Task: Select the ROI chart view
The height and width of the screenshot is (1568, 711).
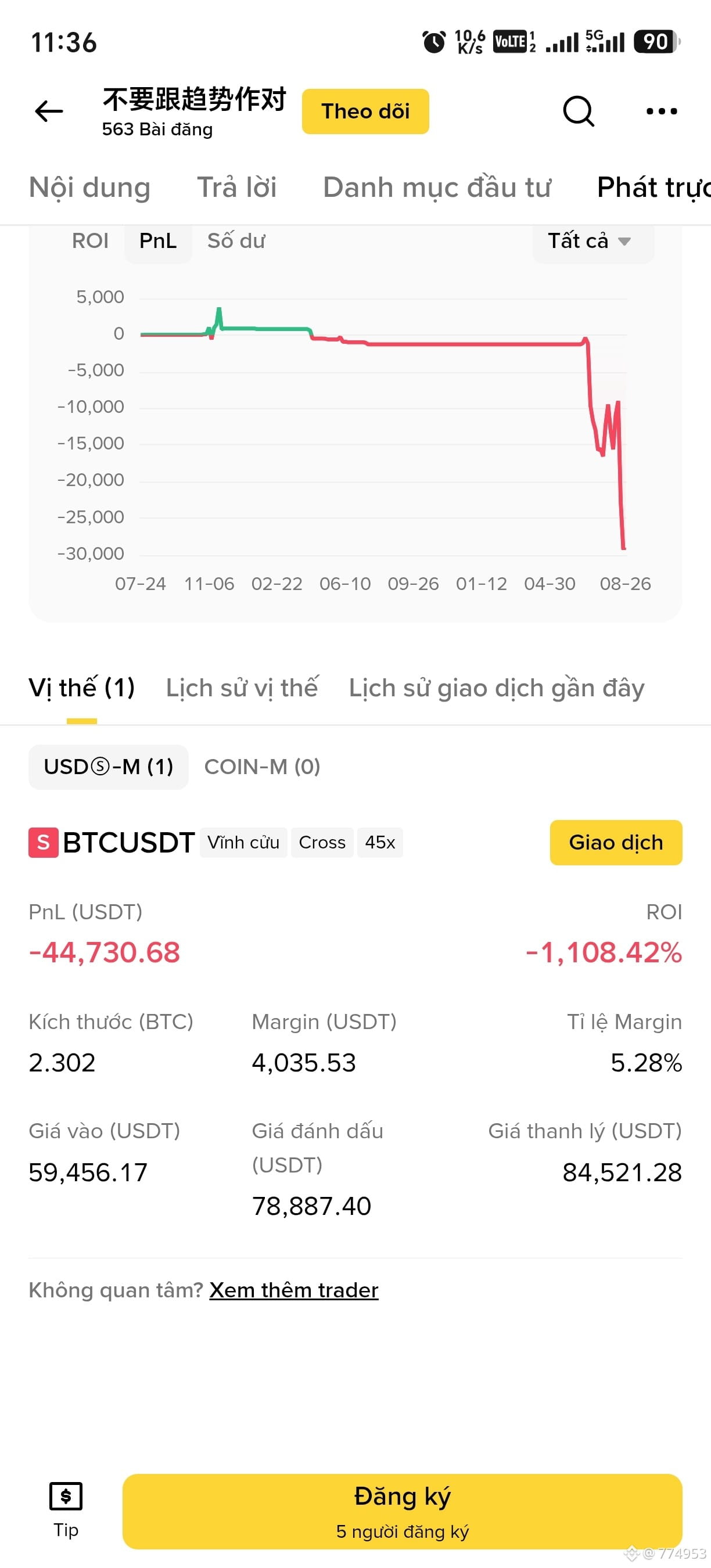Action: point(90,241)
